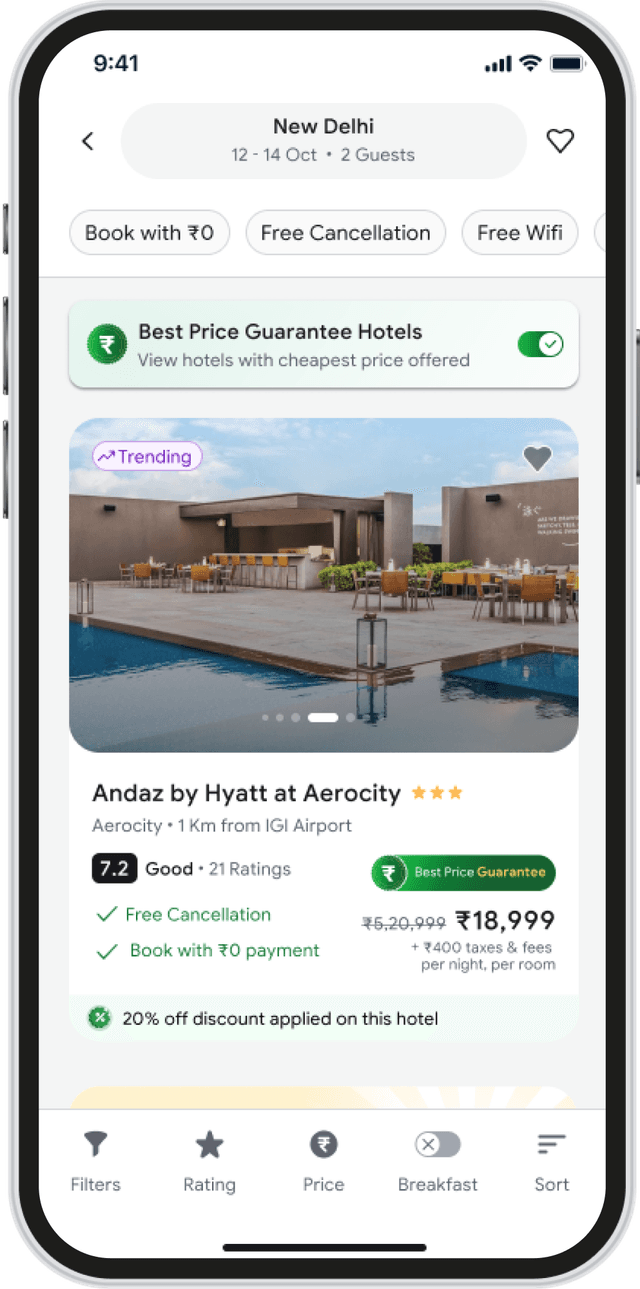Apply the Free Cancellation filter chip
Image resolution: width=640 pixels, height=1289 pixels.
pyautogui.click(x=345, y=233)
